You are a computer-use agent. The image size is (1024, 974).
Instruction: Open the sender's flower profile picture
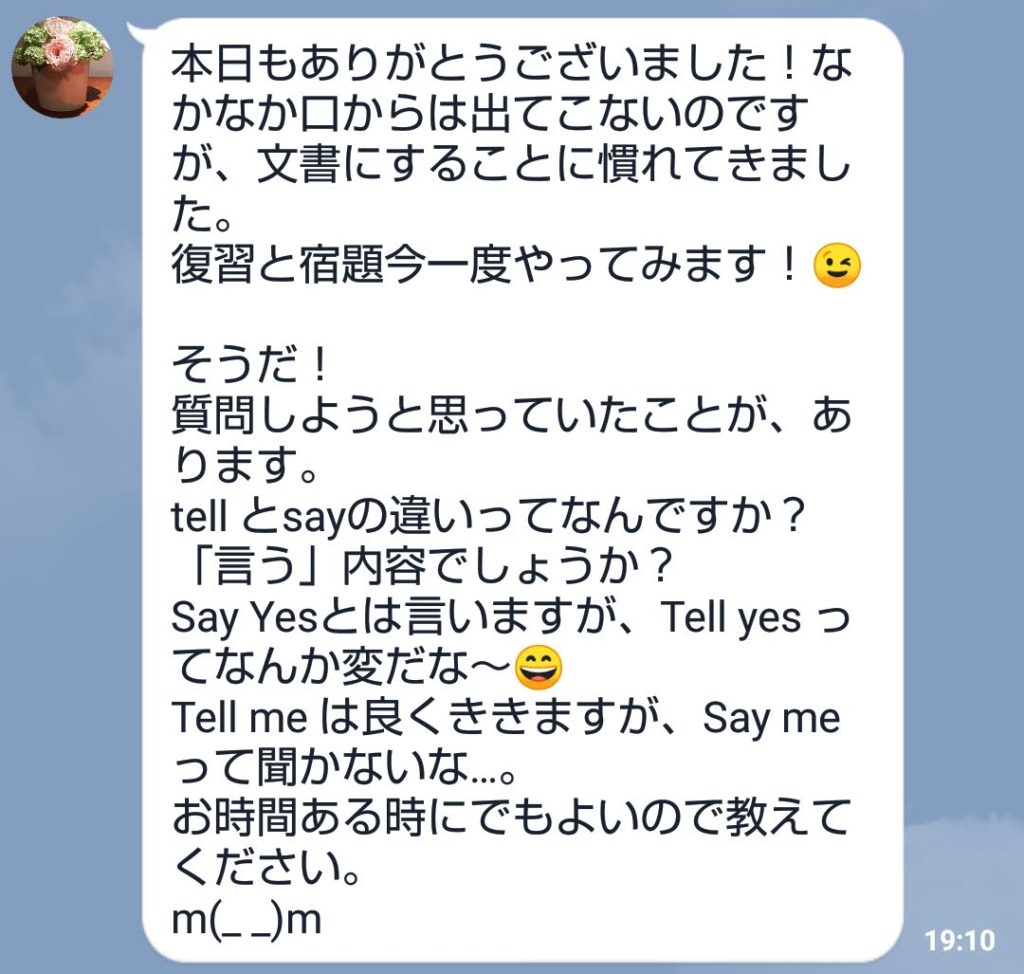[x=61, y=66]
